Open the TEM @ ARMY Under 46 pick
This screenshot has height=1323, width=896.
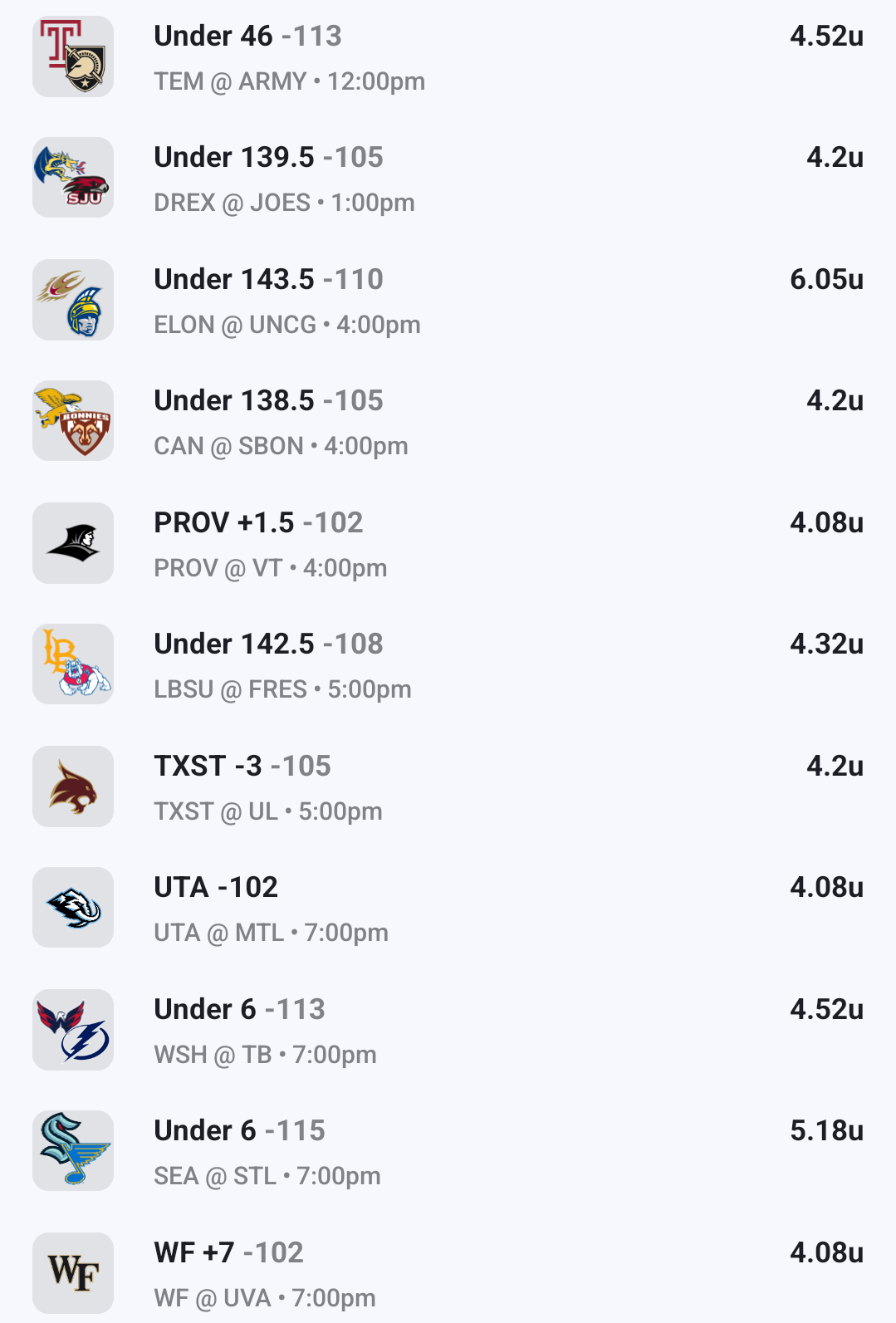tap(247, 37)
